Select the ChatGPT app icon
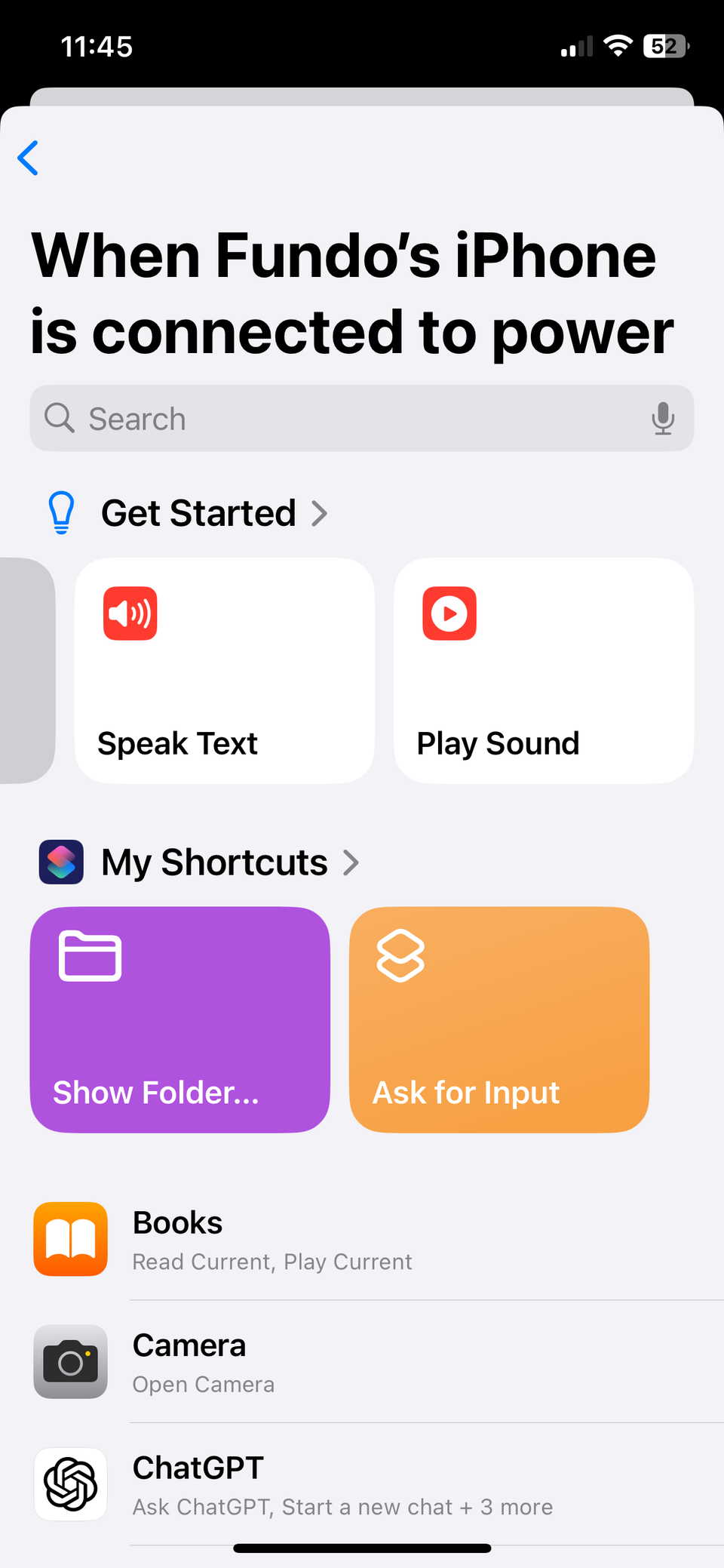The width and height of the screenshot is (724, 1568). coord(70,1484)
